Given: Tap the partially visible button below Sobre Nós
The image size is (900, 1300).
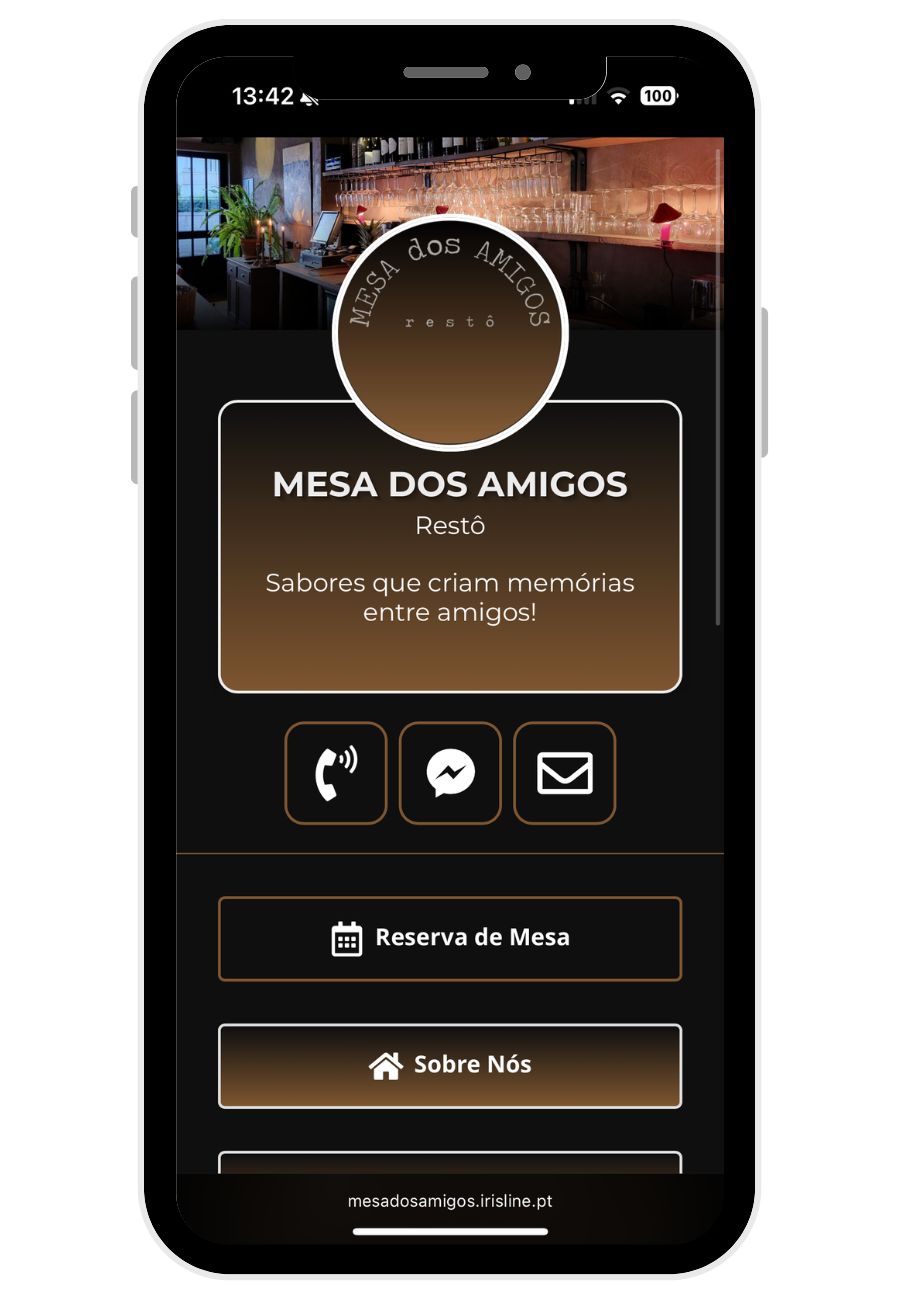Looking at the screenshot, I should 450,1165.
